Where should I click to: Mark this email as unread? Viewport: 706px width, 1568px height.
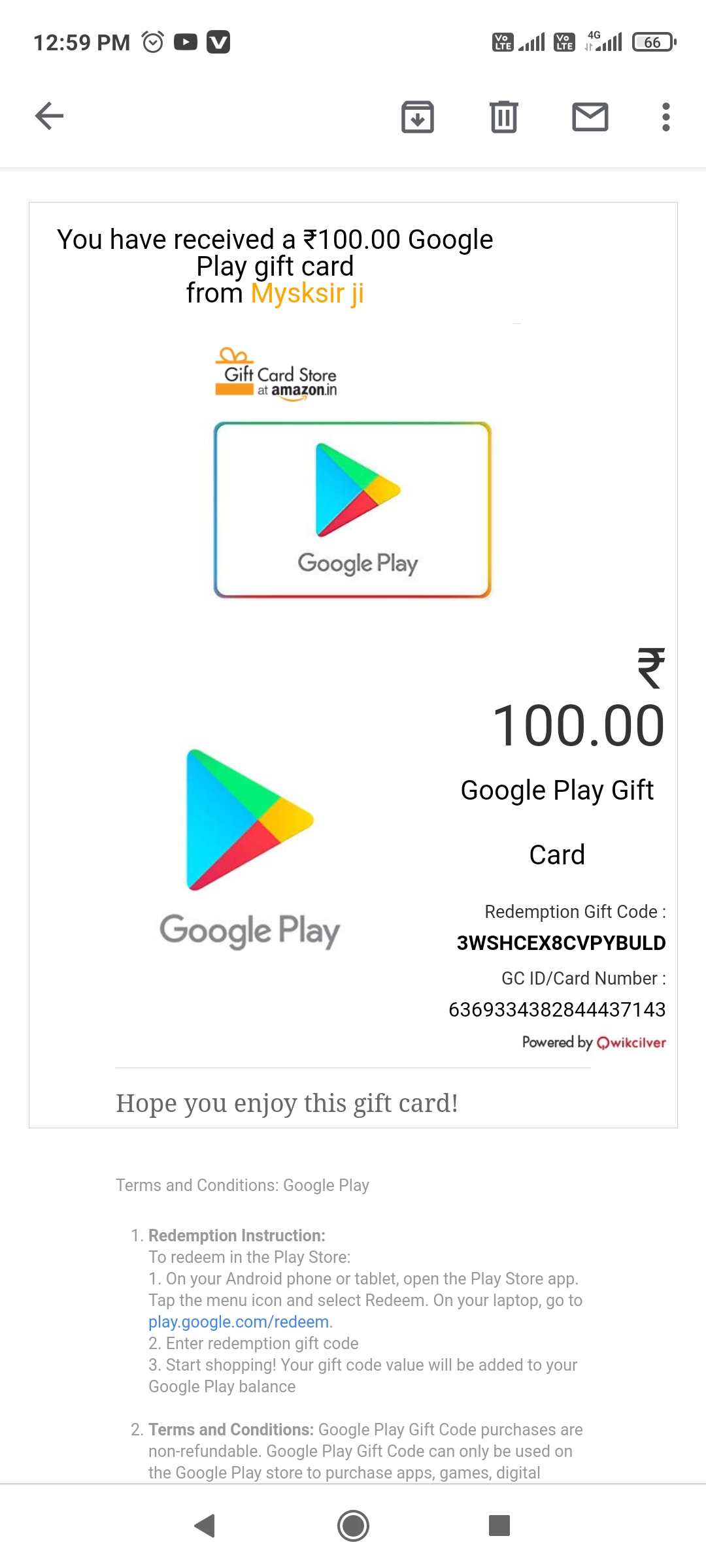590,117
